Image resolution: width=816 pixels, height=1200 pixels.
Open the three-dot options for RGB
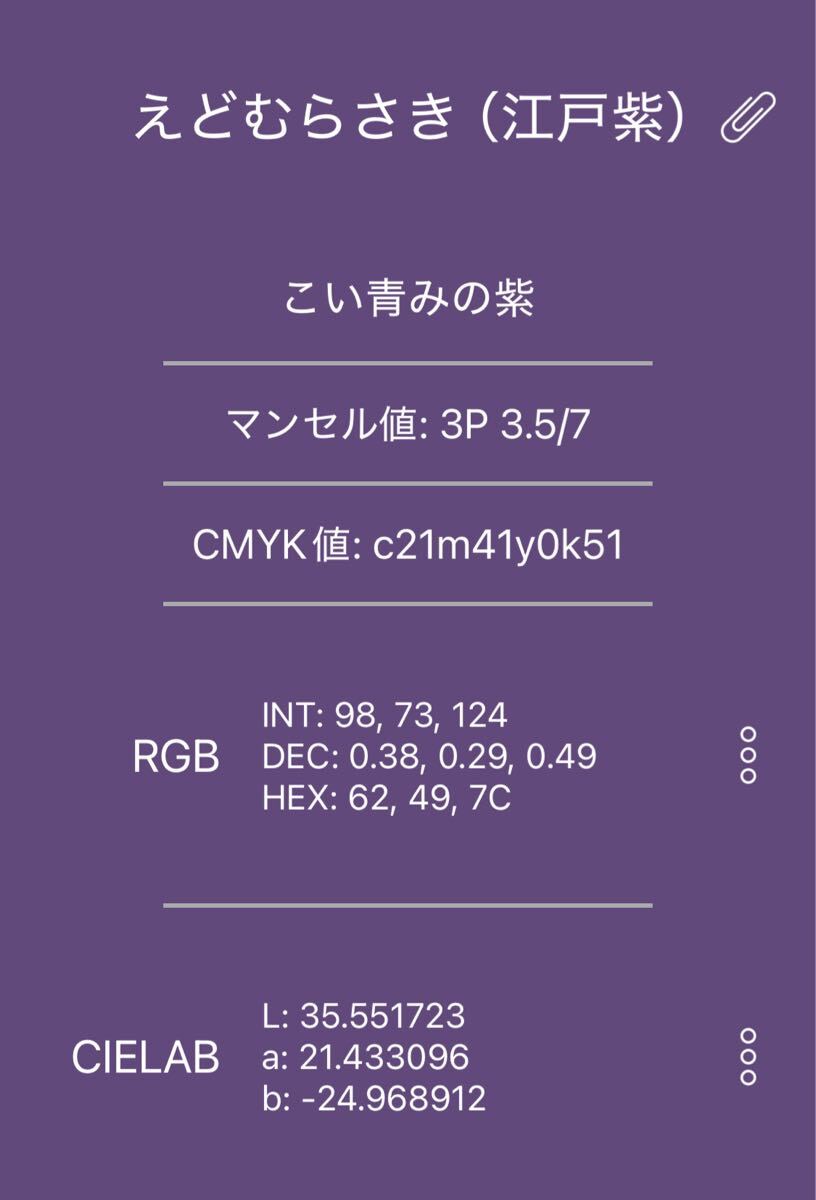point(747,756)
